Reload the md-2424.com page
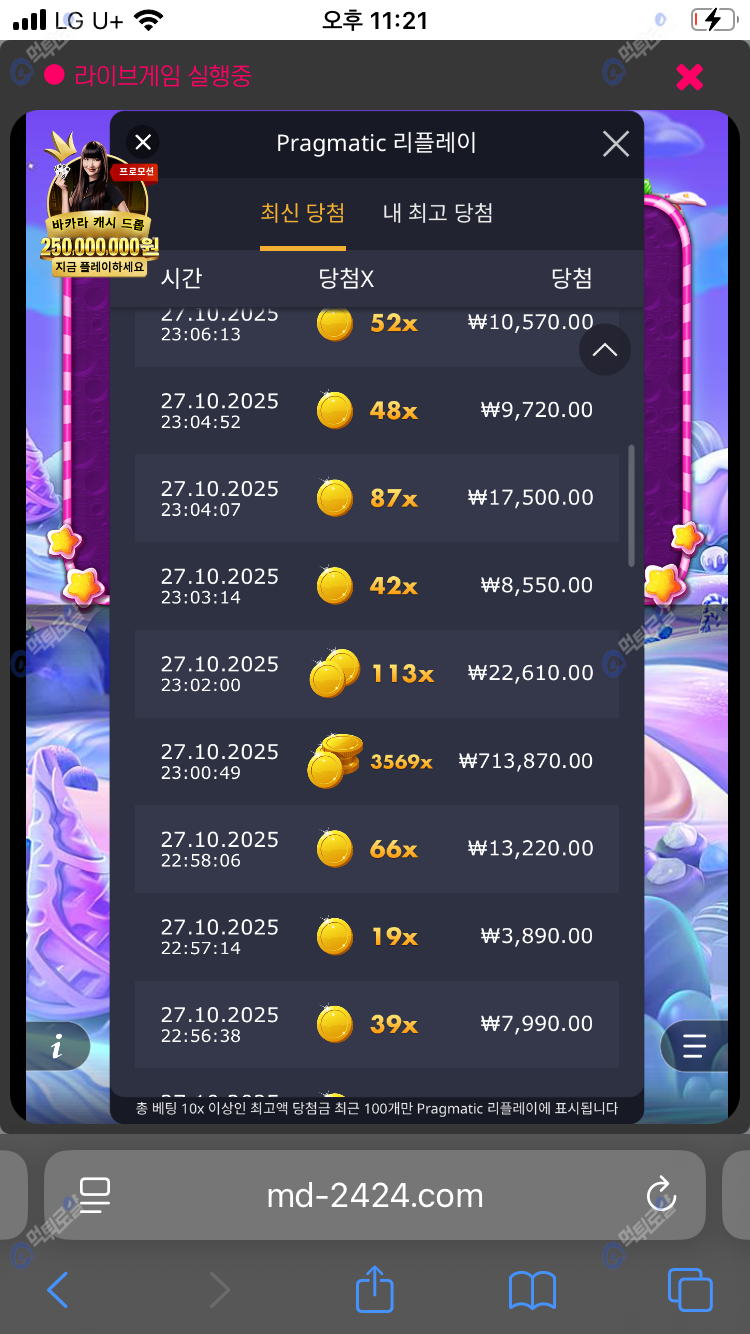 661,1195
